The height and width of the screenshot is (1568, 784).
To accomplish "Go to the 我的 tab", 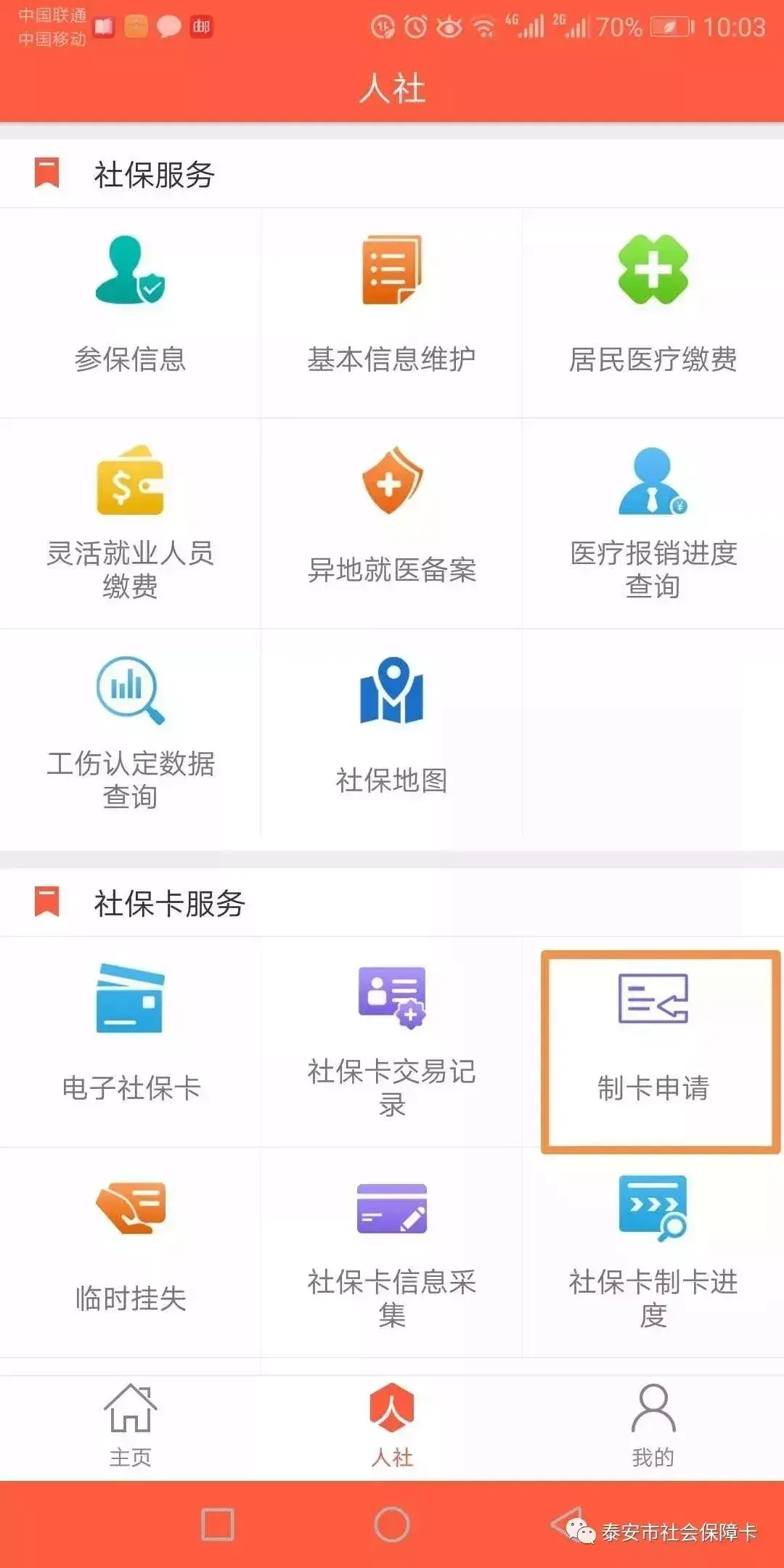I will (x=653, y=1426).
